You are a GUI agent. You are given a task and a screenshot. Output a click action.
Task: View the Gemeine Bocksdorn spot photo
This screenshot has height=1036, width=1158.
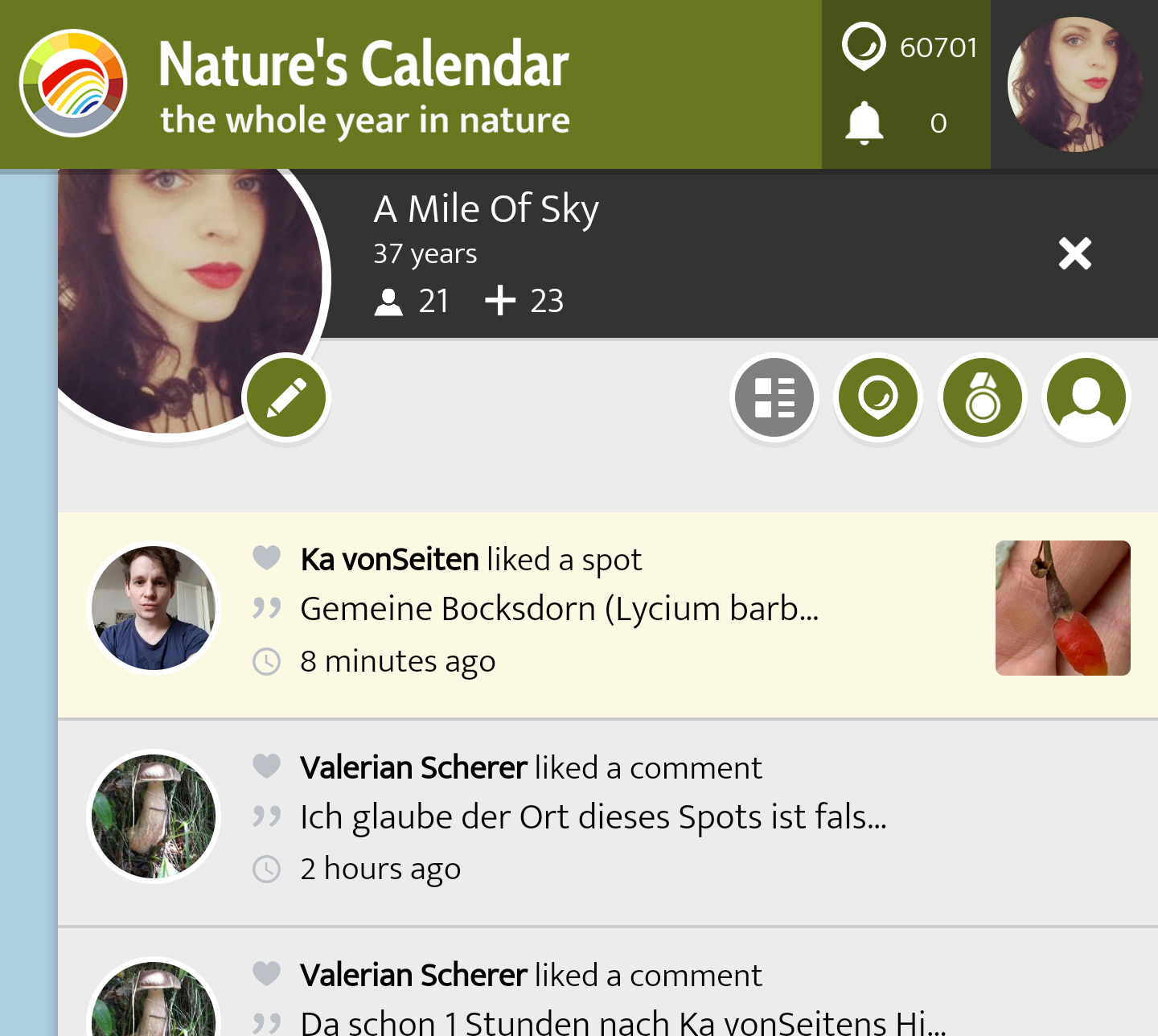1062,608
